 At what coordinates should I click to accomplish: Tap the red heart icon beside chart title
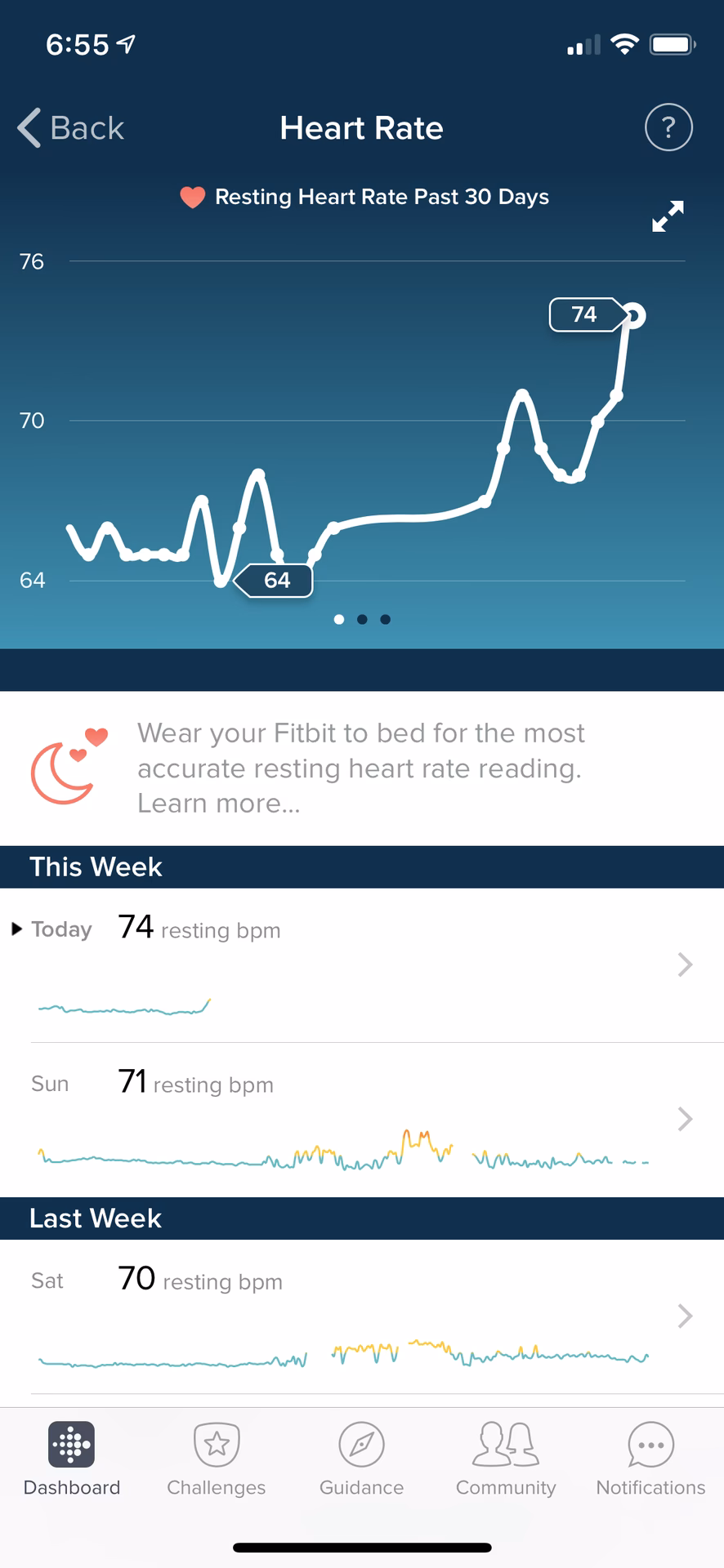pyautogui.click(x=192, y=197)
